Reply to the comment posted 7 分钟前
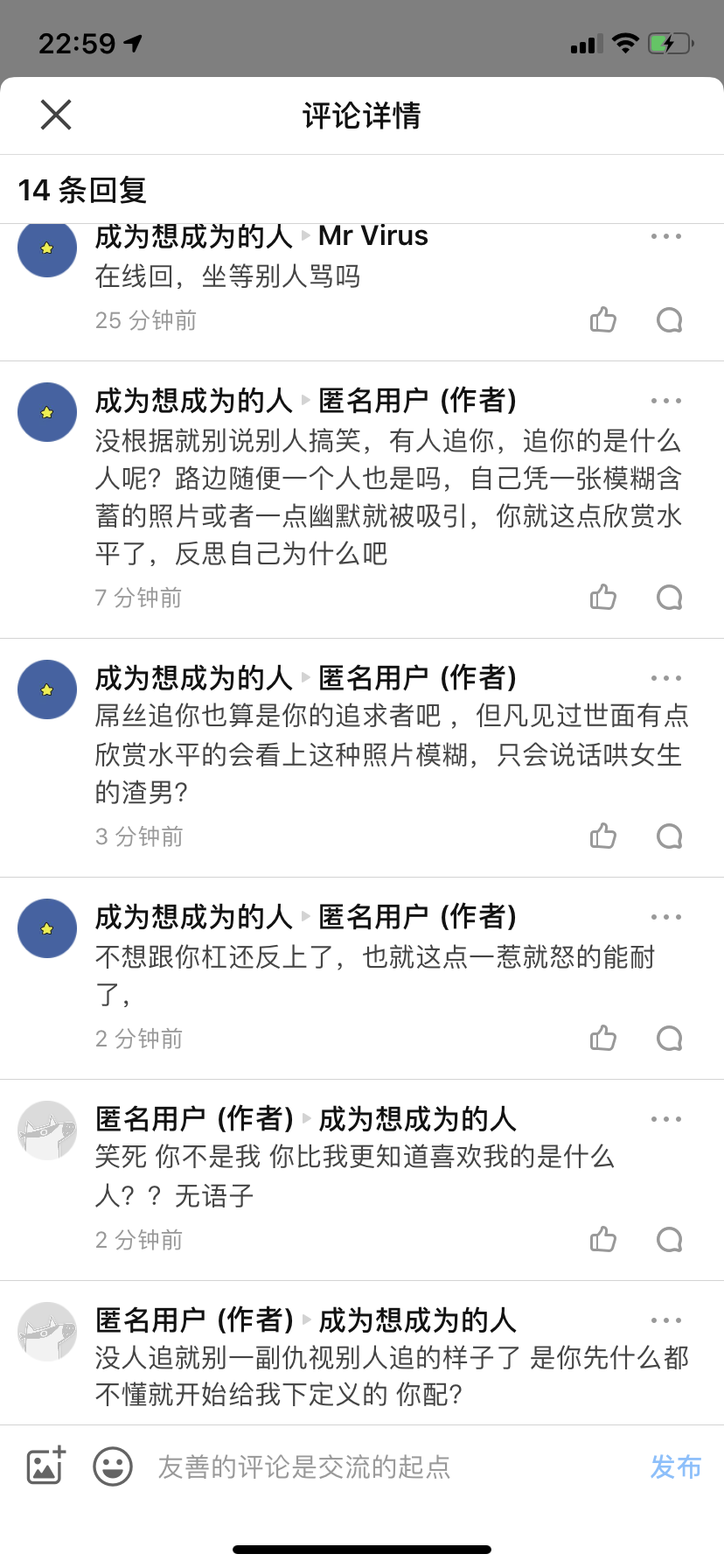This screenshot has width=724, height=1568. (x=669, y=598)
